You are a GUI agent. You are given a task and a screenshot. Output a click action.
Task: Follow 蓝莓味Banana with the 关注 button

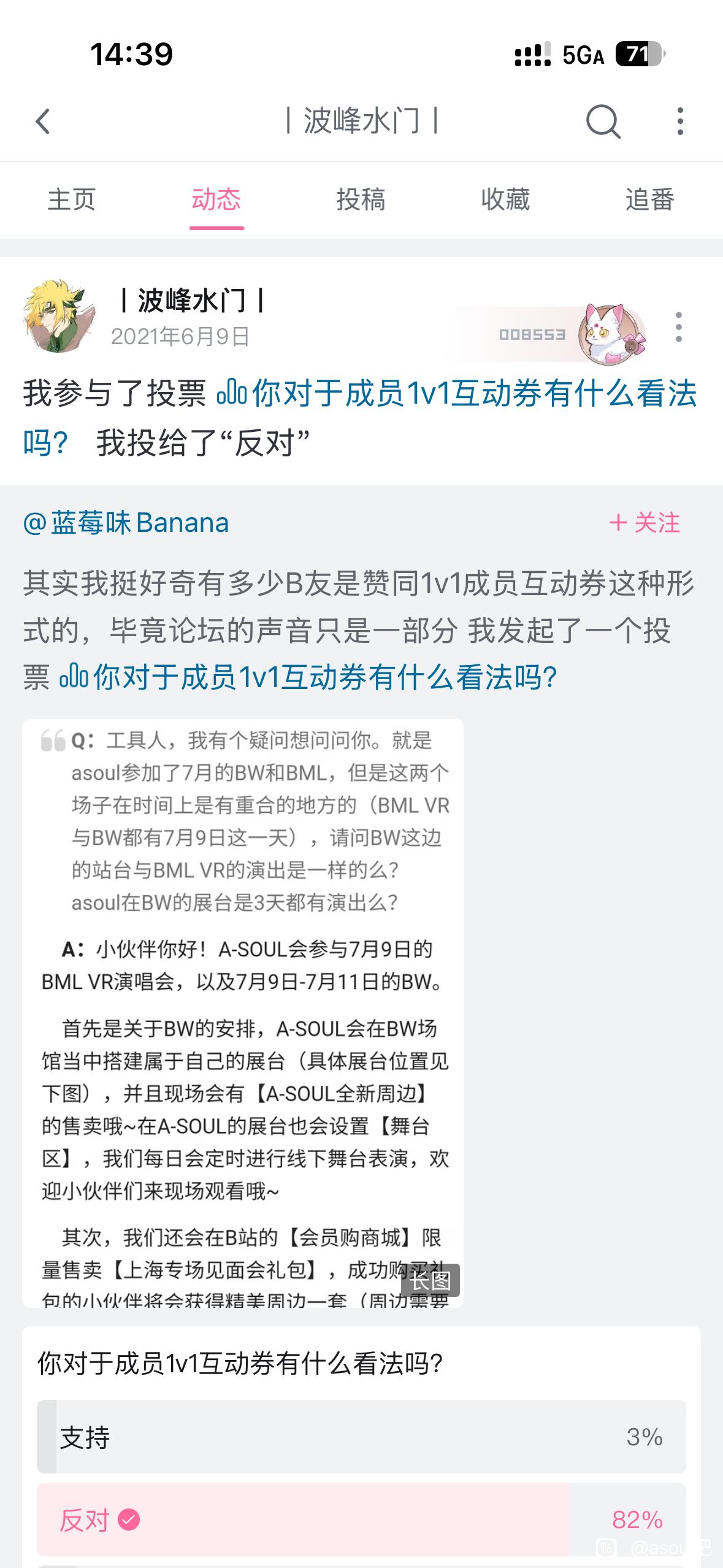tap(645, 523)
